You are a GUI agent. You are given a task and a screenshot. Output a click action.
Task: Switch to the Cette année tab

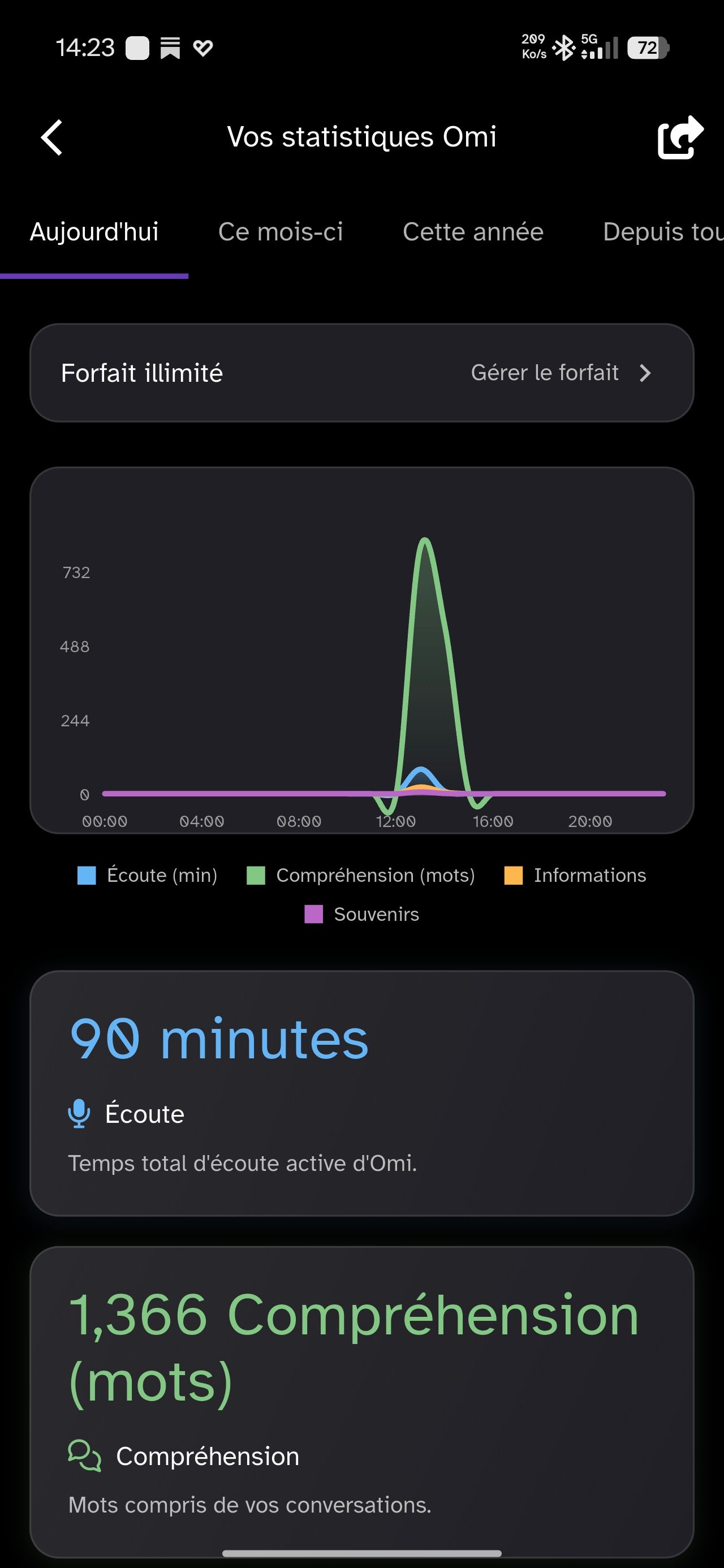coord(472,232)
